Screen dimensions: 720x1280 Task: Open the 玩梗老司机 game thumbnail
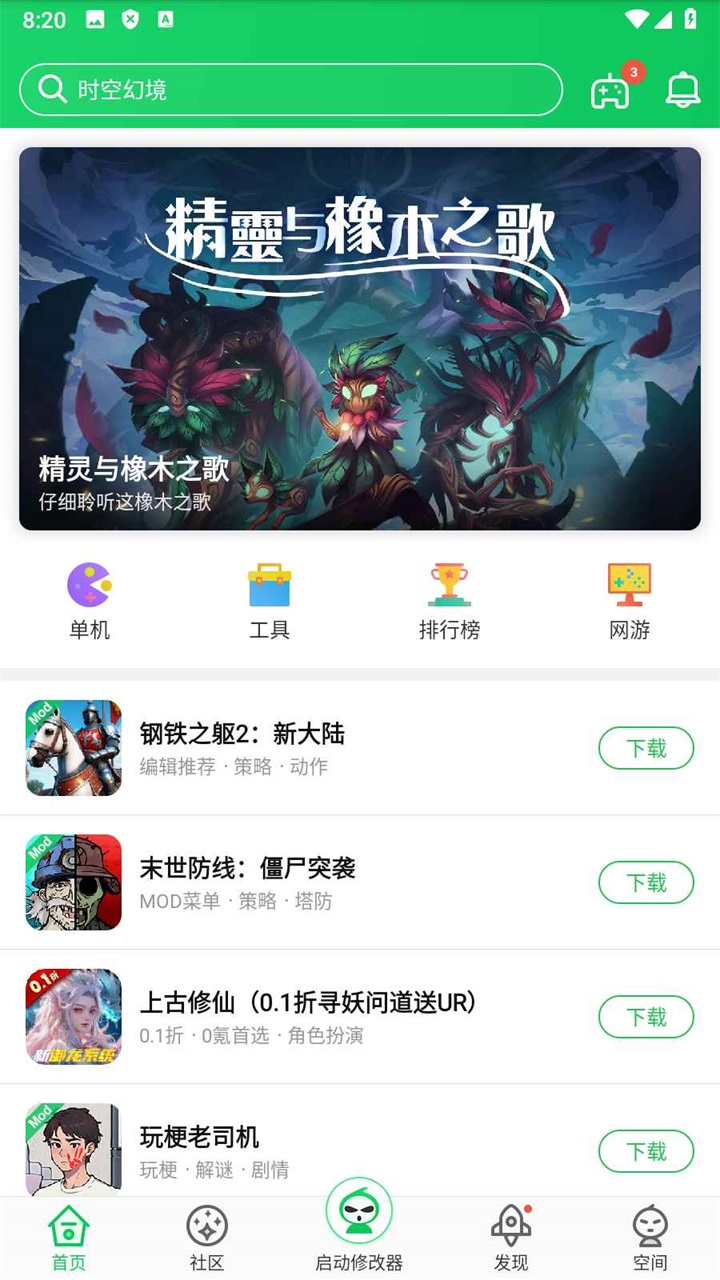coord(73,1151)
